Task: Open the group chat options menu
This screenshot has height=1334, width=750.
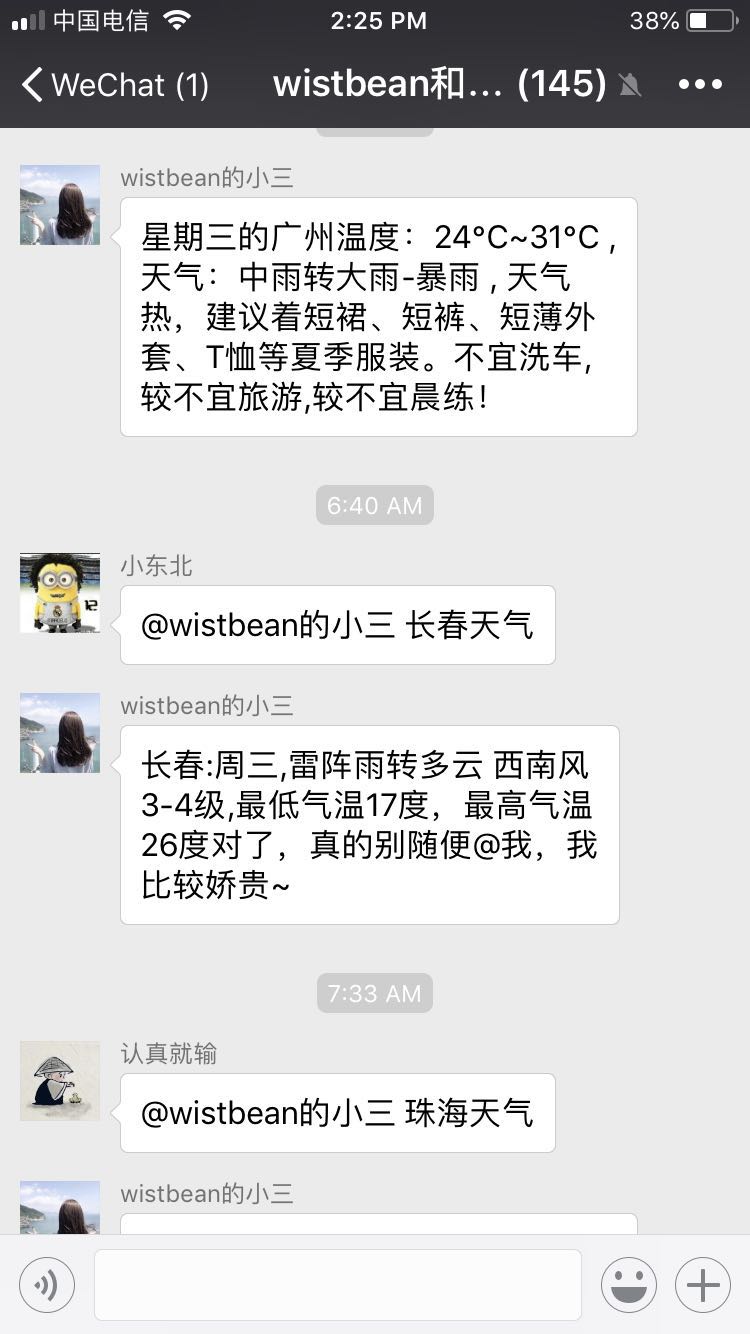Action: point(700,85)
